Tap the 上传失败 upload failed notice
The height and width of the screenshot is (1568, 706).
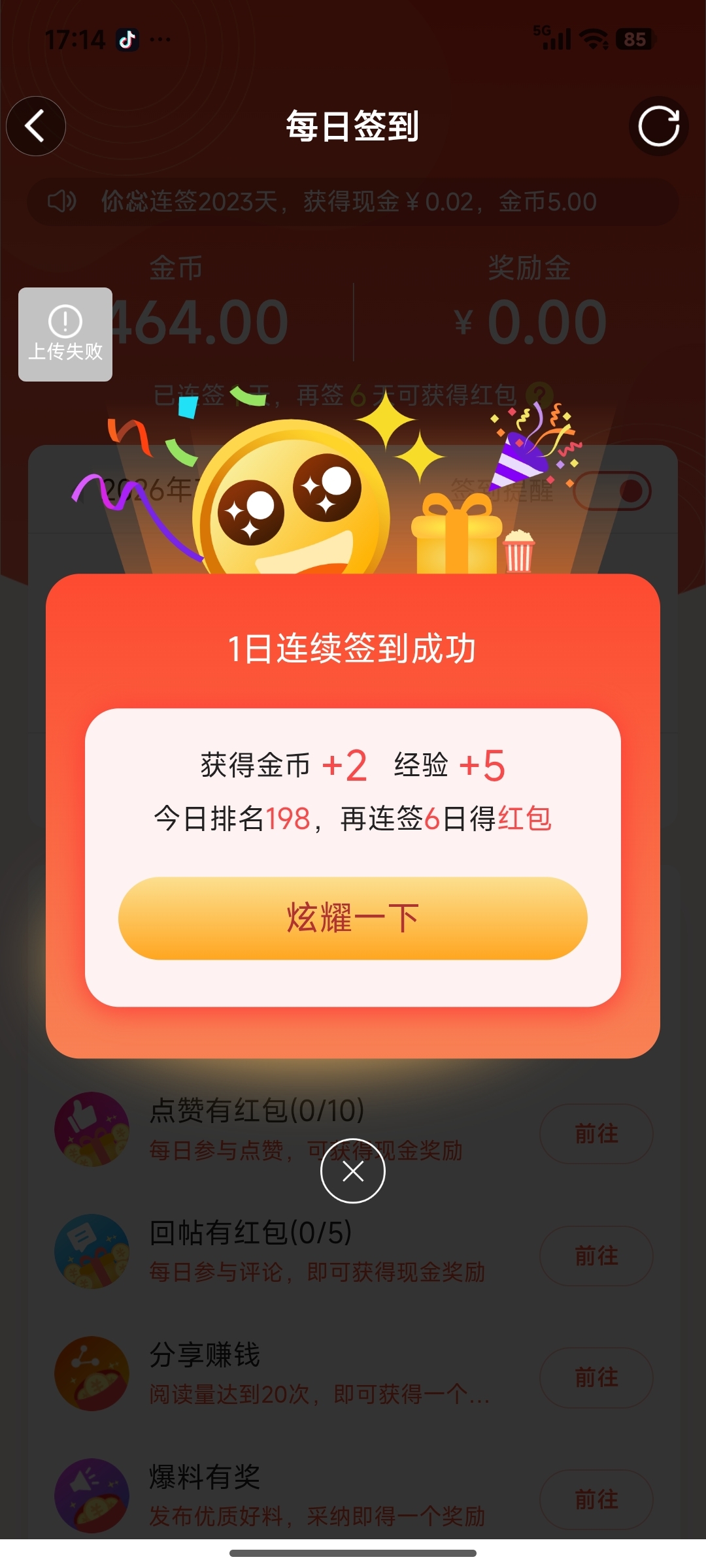65,335
